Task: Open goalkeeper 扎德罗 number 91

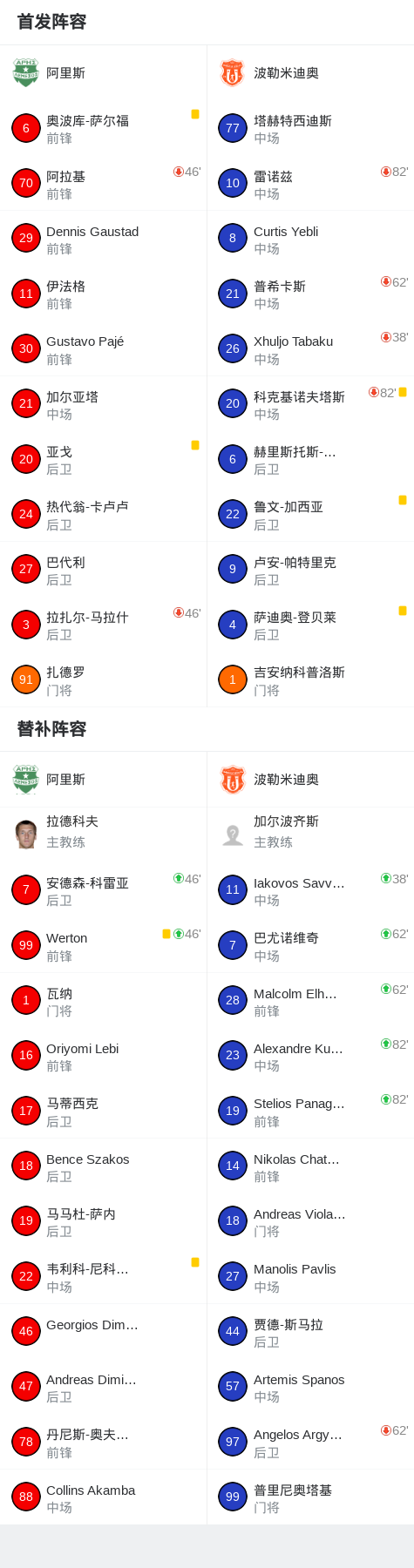Action: coord(103,680)
